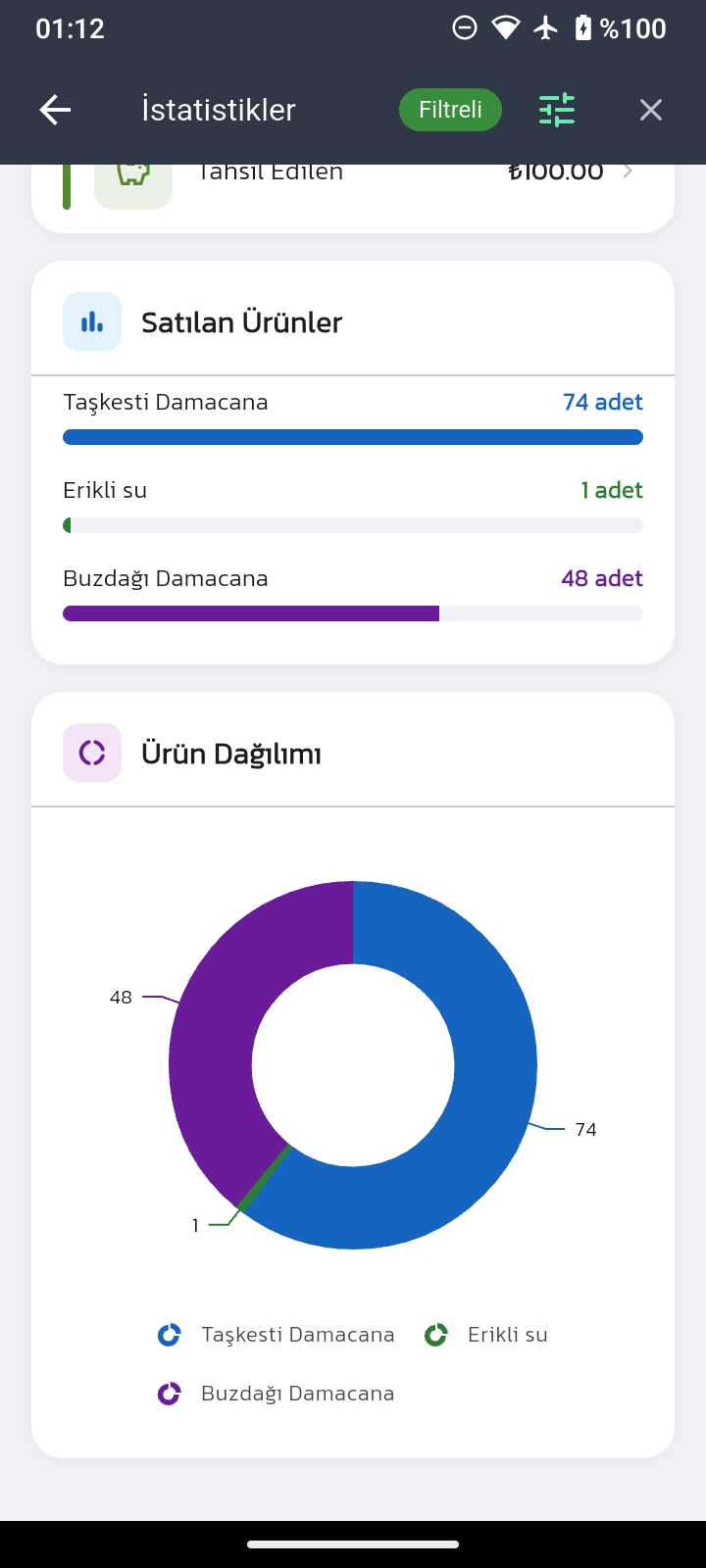Click the bar chart icon beside Satılan Ürünler
The image size is (706, 1568).
click(91, 320)
